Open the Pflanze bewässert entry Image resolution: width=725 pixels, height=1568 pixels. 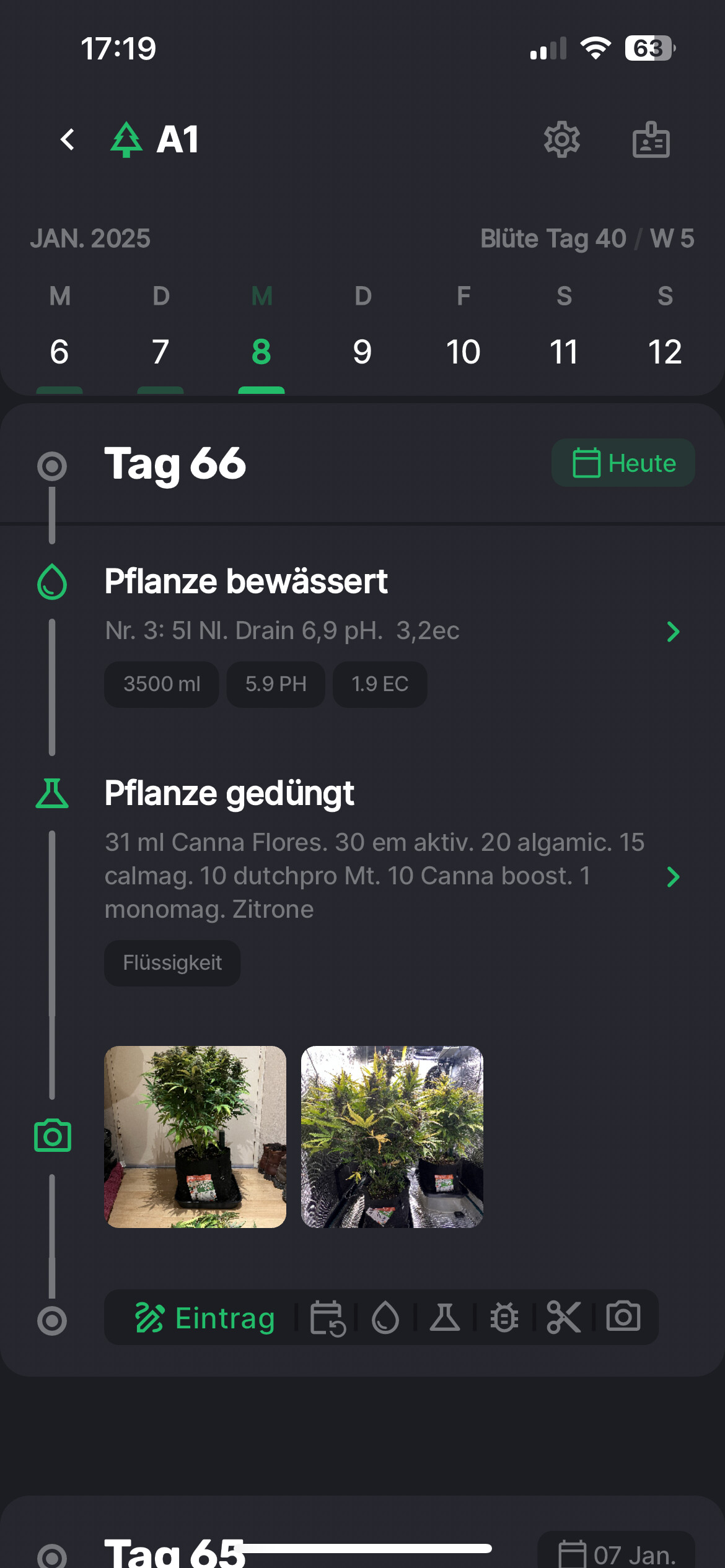click(x=673, y=632)
